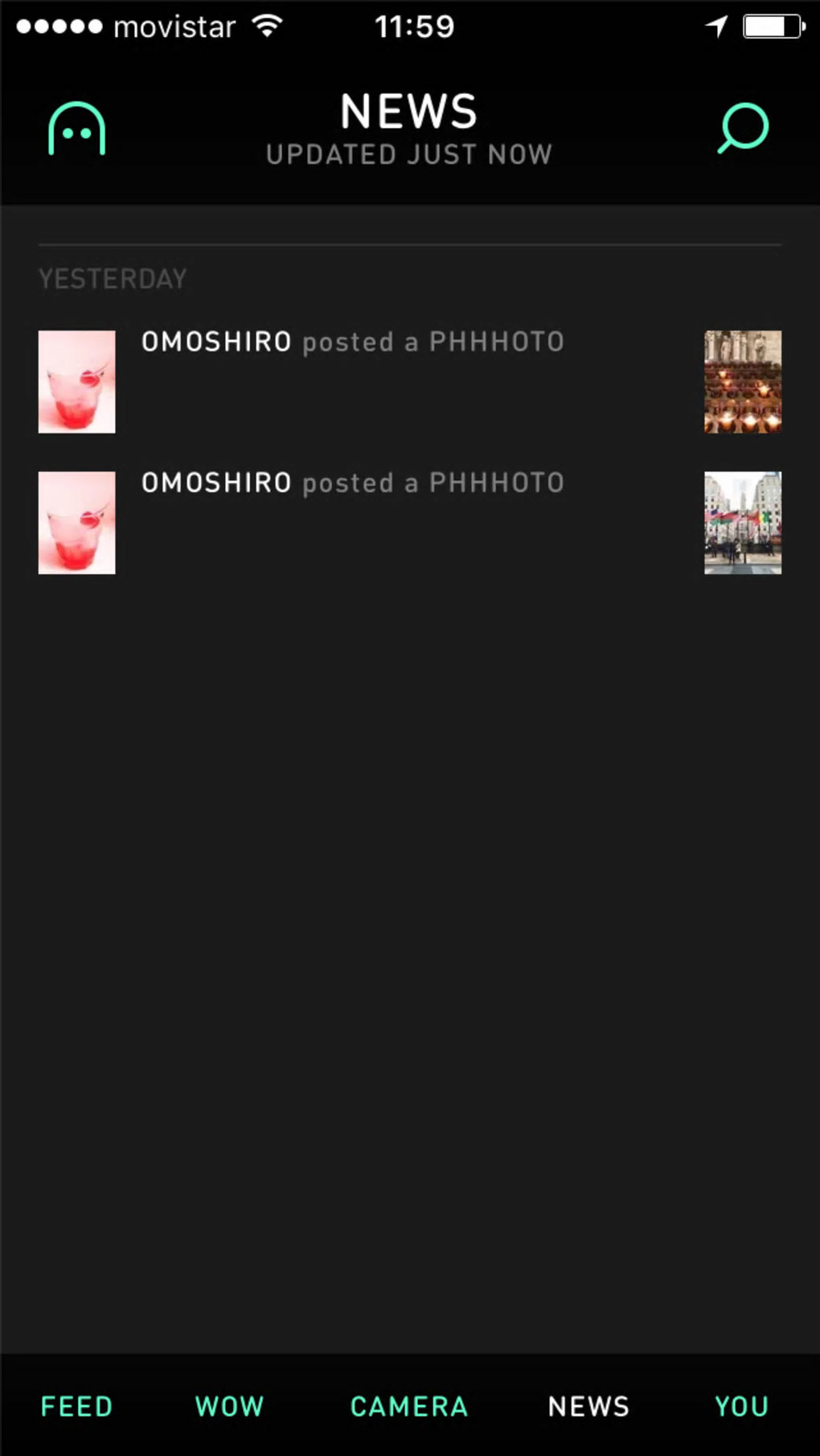Switch to the Wow tab
The height and width of the screenshot is (1456, 820).
coord(229,1406)
